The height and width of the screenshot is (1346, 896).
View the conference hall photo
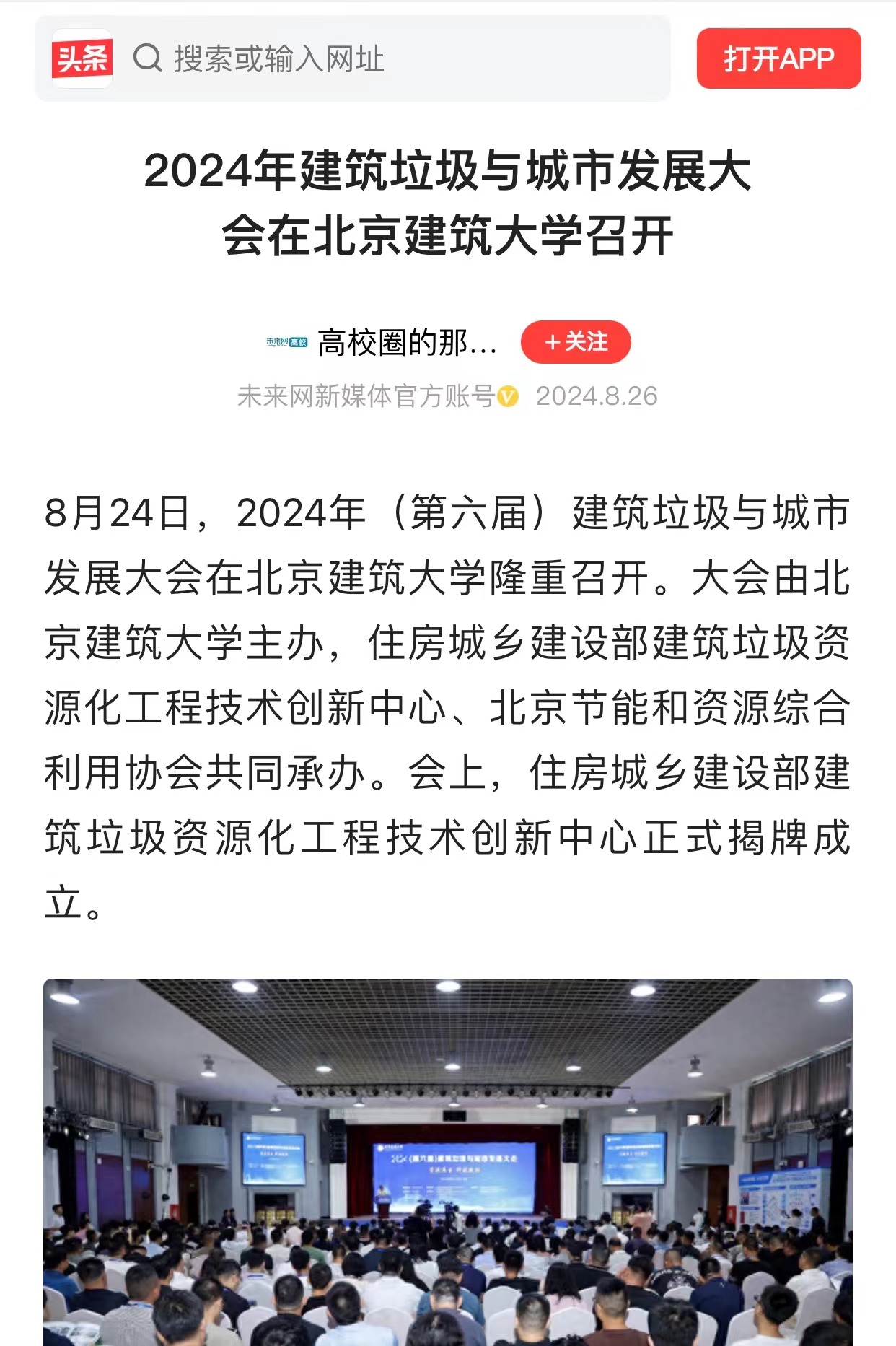(x=448, y=1162)
